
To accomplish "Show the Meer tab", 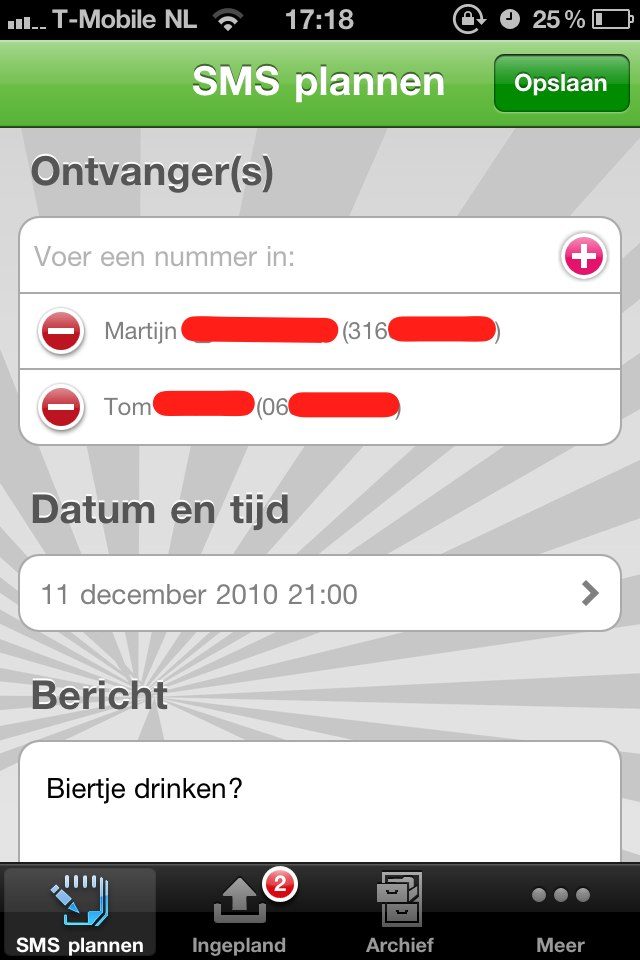I will tap(560, 912).
